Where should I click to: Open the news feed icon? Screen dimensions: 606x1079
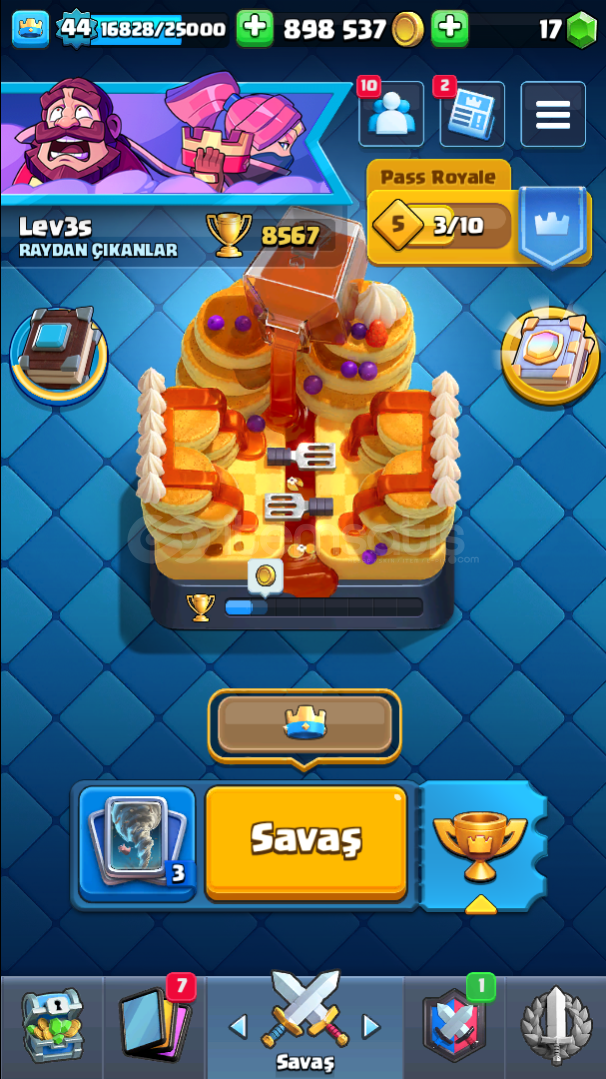(472, 114)
